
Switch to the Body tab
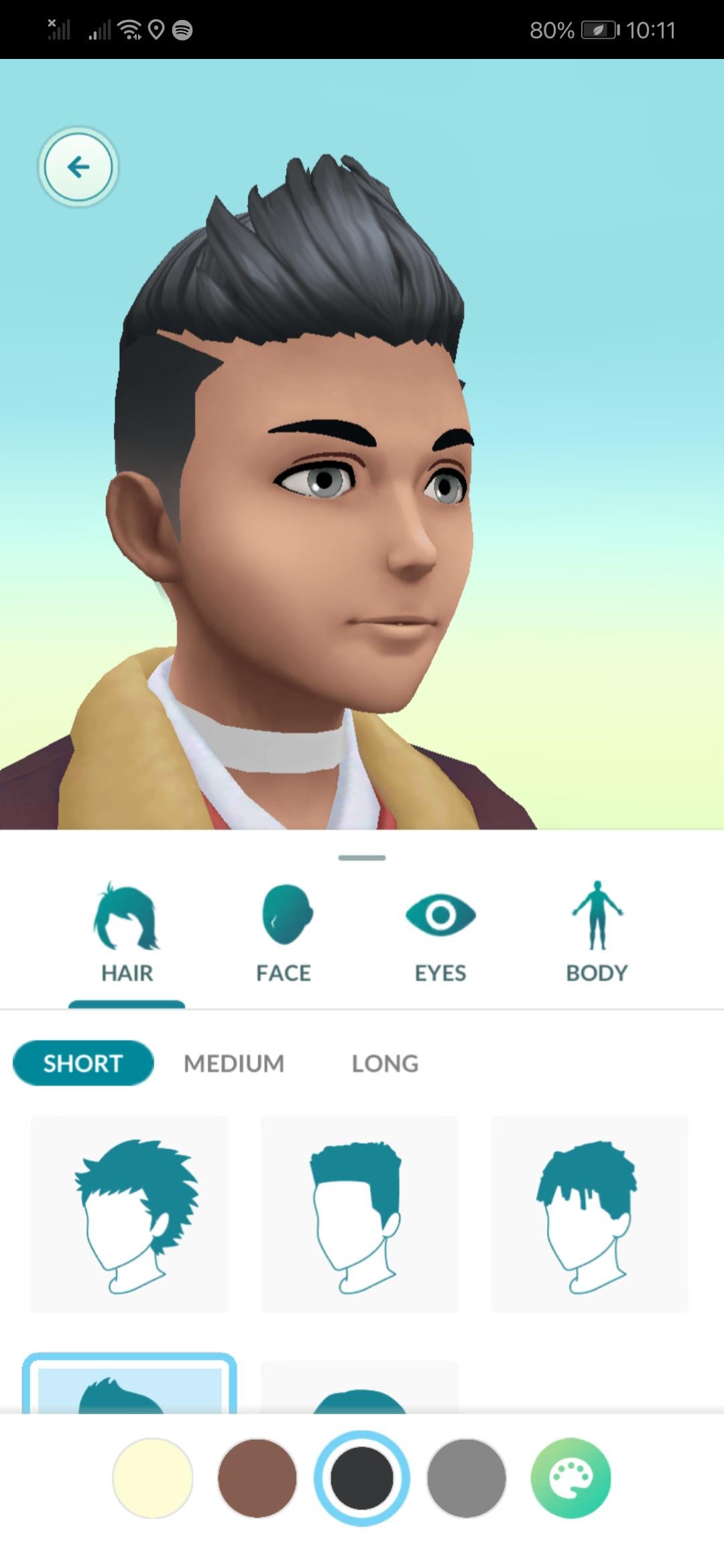(x=596, y=933)
